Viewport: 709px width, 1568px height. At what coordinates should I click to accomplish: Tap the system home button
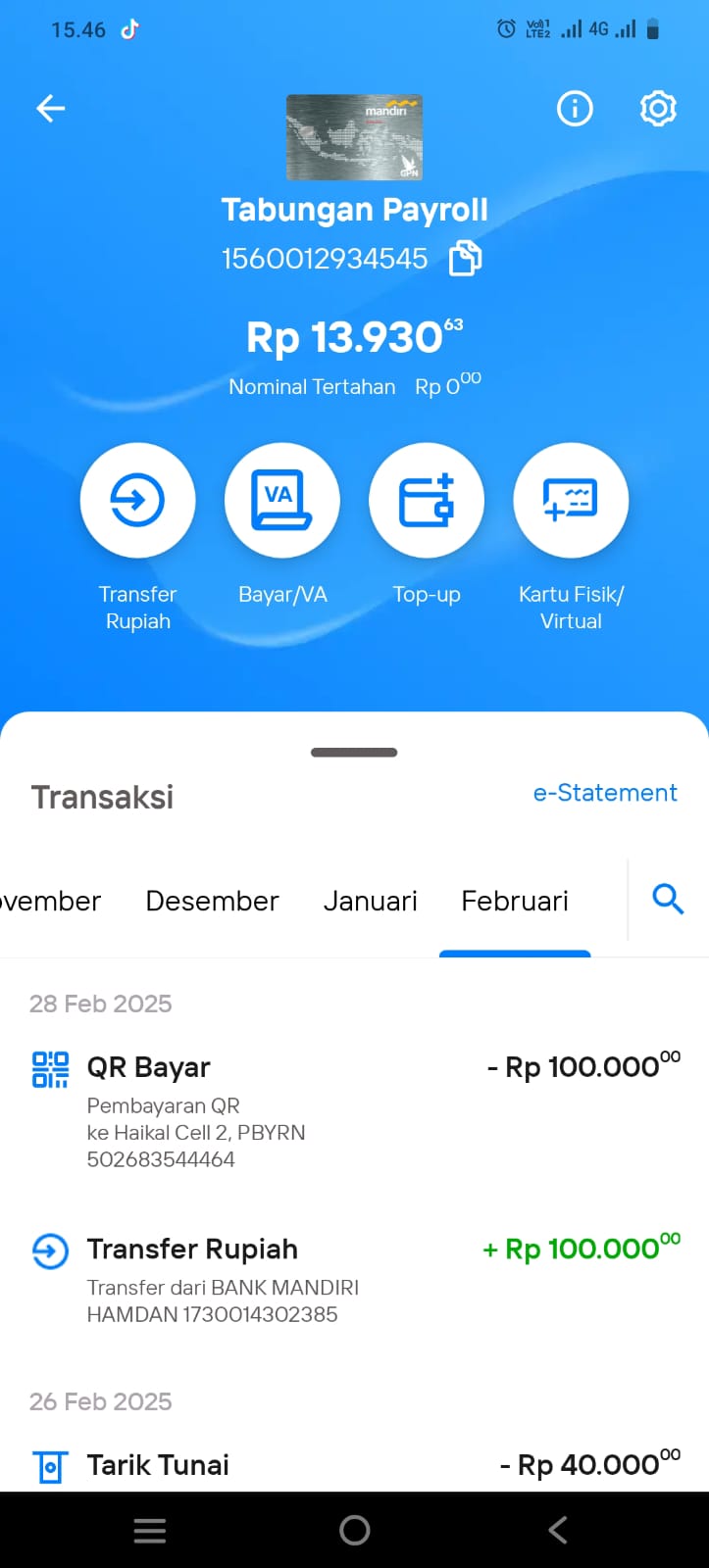tap(354, 1530)
